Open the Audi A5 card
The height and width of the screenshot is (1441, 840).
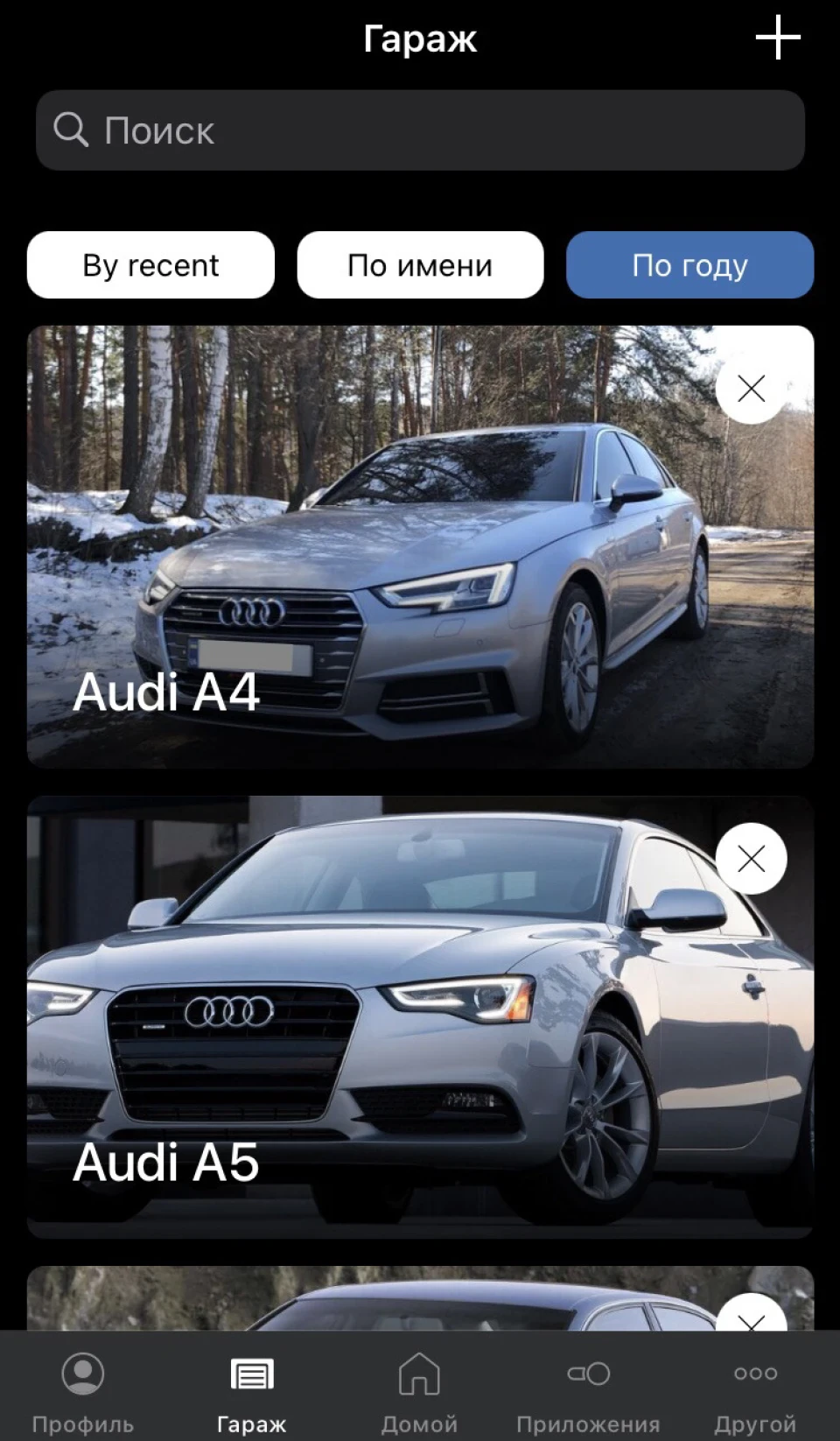(420, 1017)
